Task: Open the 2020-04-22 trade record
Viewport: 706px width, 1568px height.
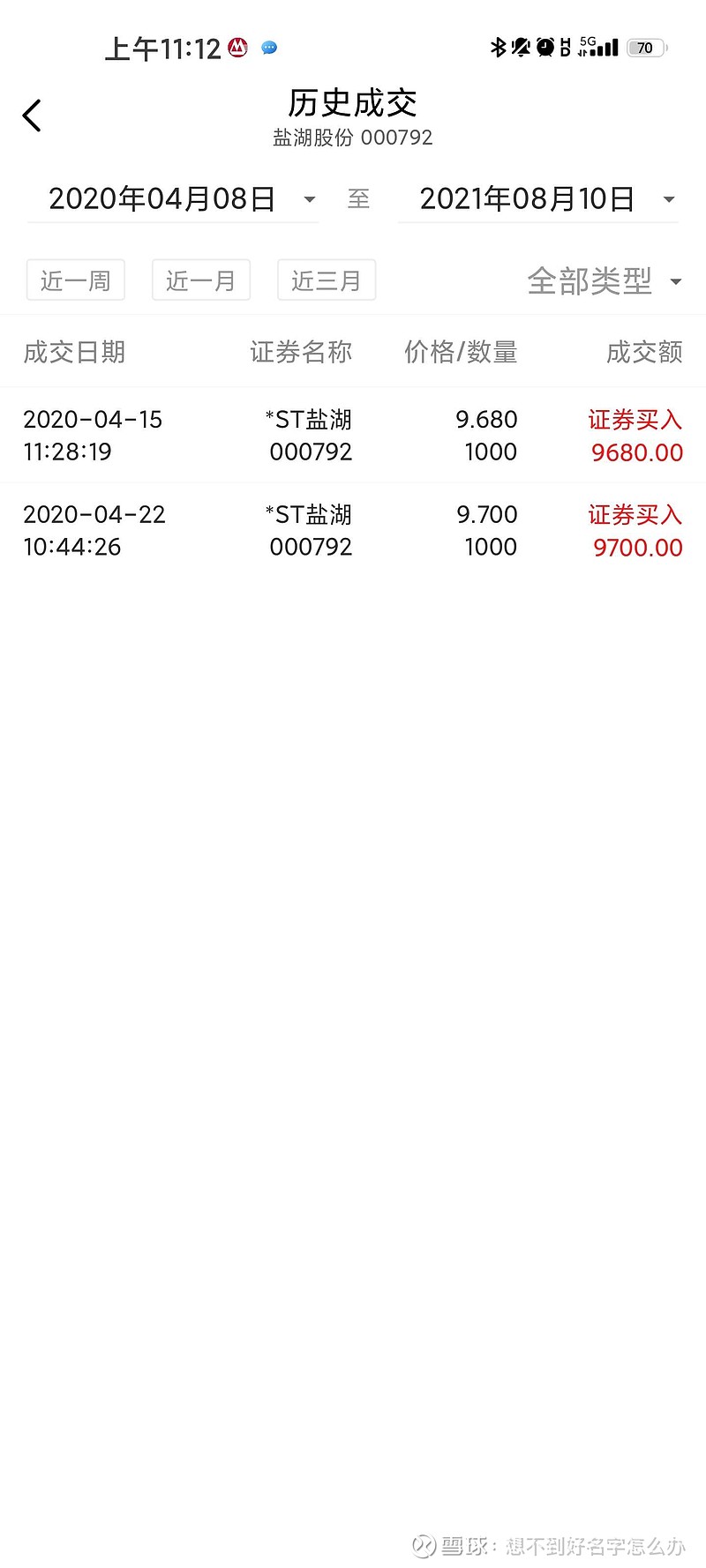Action: [353, 531]
